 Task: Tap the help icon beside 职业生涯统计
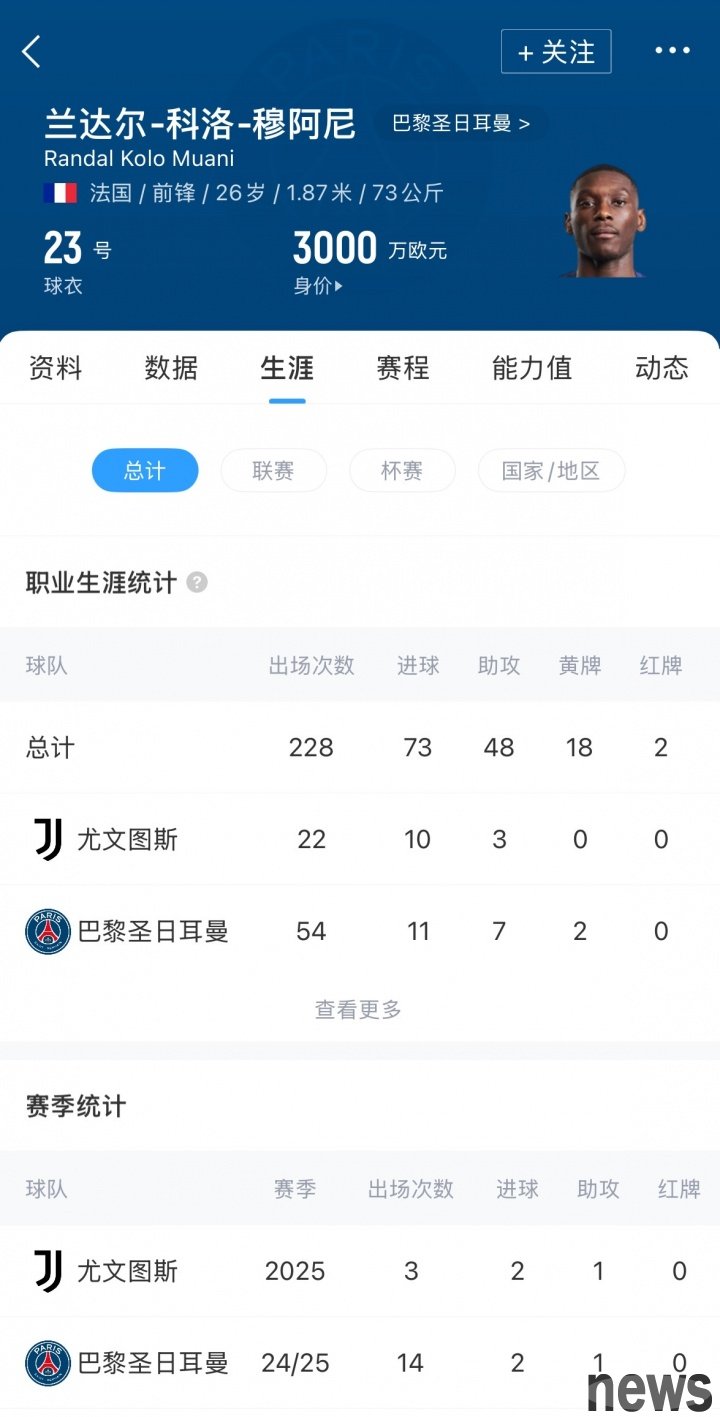point(197,582)
